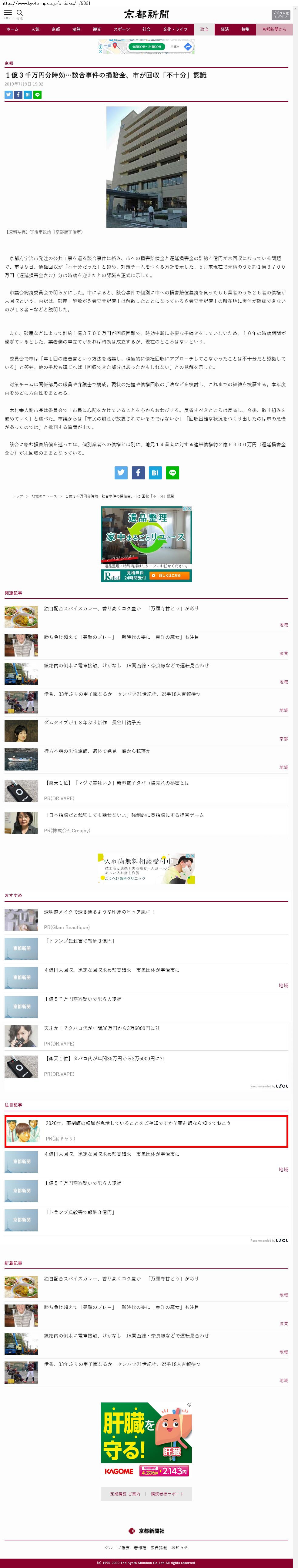Tap the large Hatena B! share button
Image resolution: width=298 pixels, height=1568 pixels.
tap(155, 472)
